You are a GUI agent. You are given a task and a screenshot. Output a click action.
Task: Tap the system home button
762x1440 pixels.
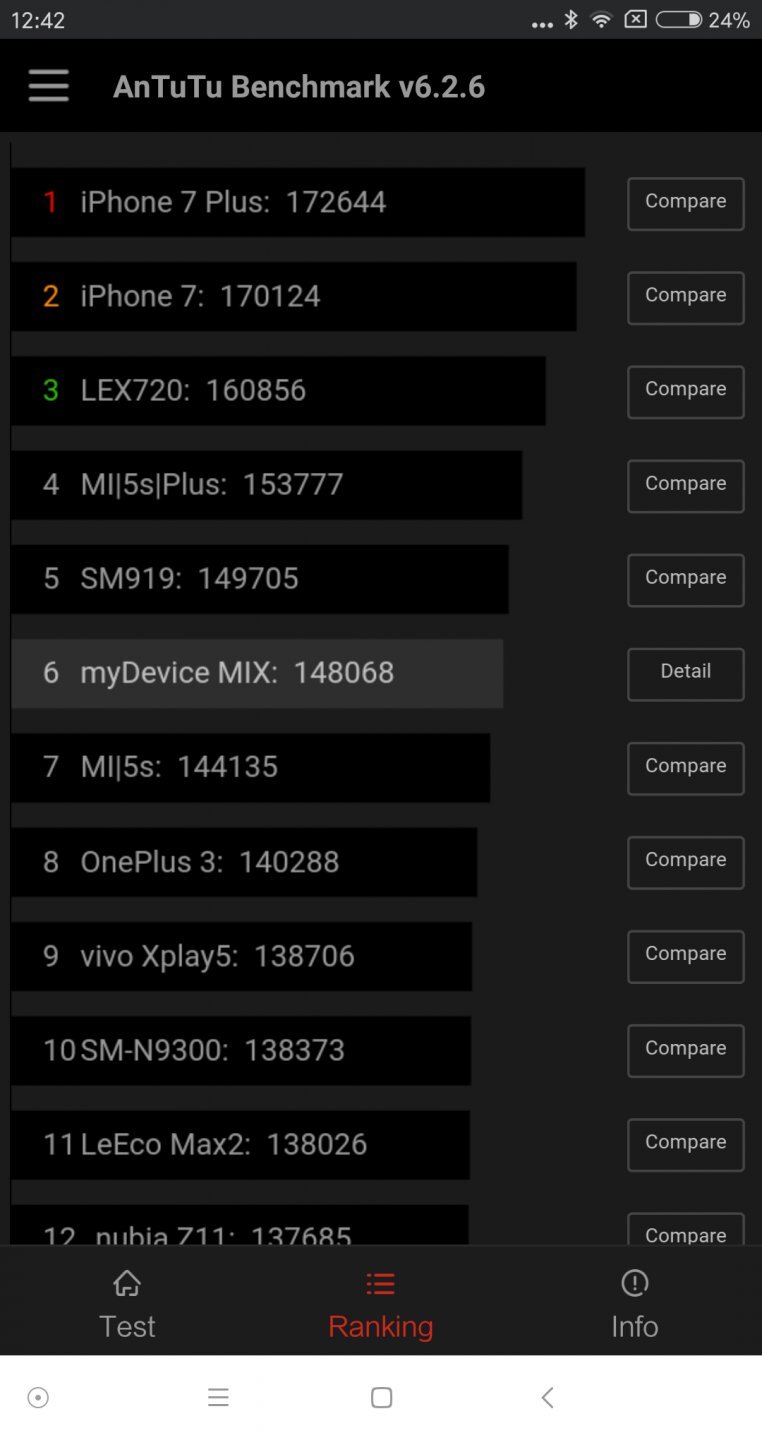(x=381, y=1397)
